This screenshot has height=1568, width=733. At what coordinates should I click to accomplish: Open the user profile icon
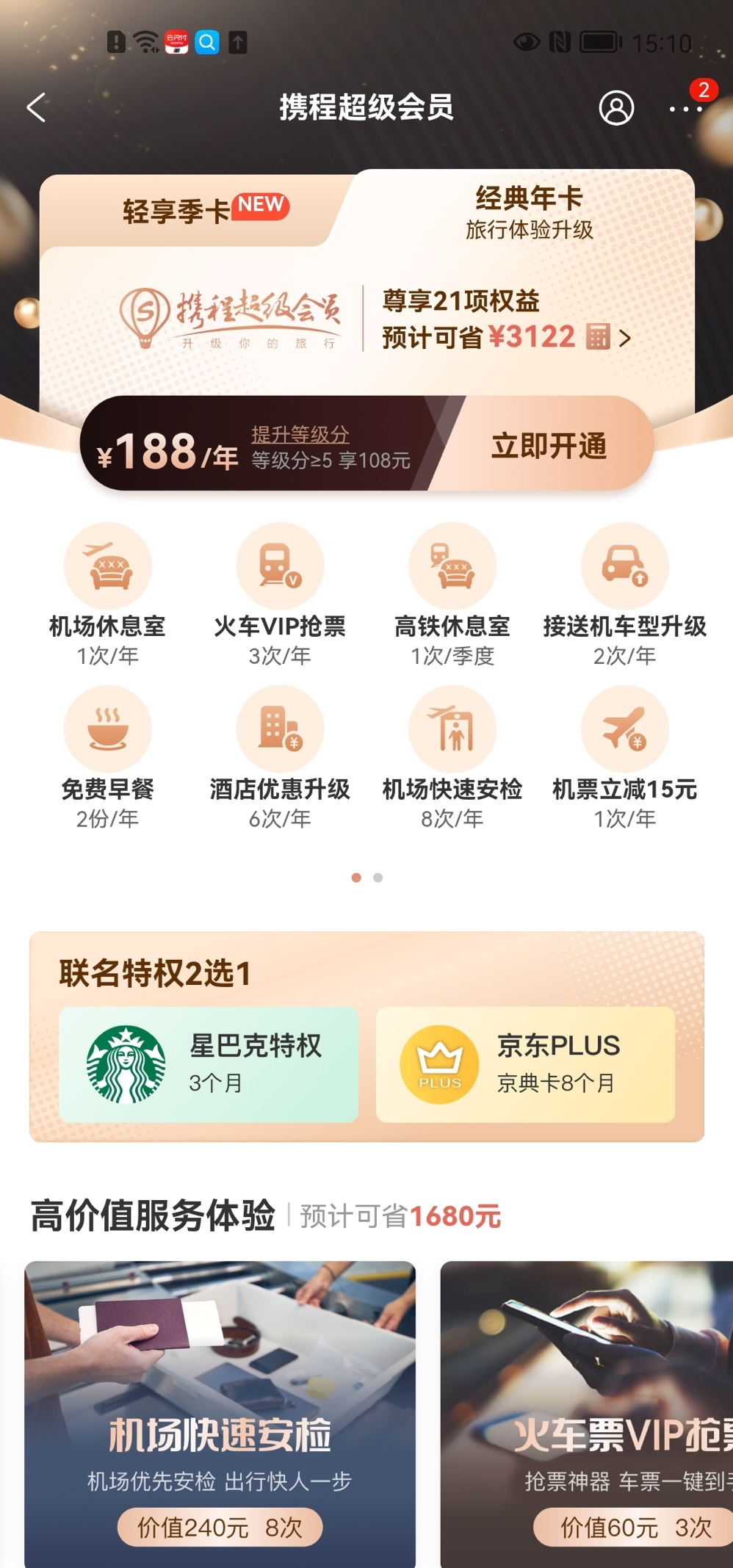pyautogui.click(x=616, y=108)
